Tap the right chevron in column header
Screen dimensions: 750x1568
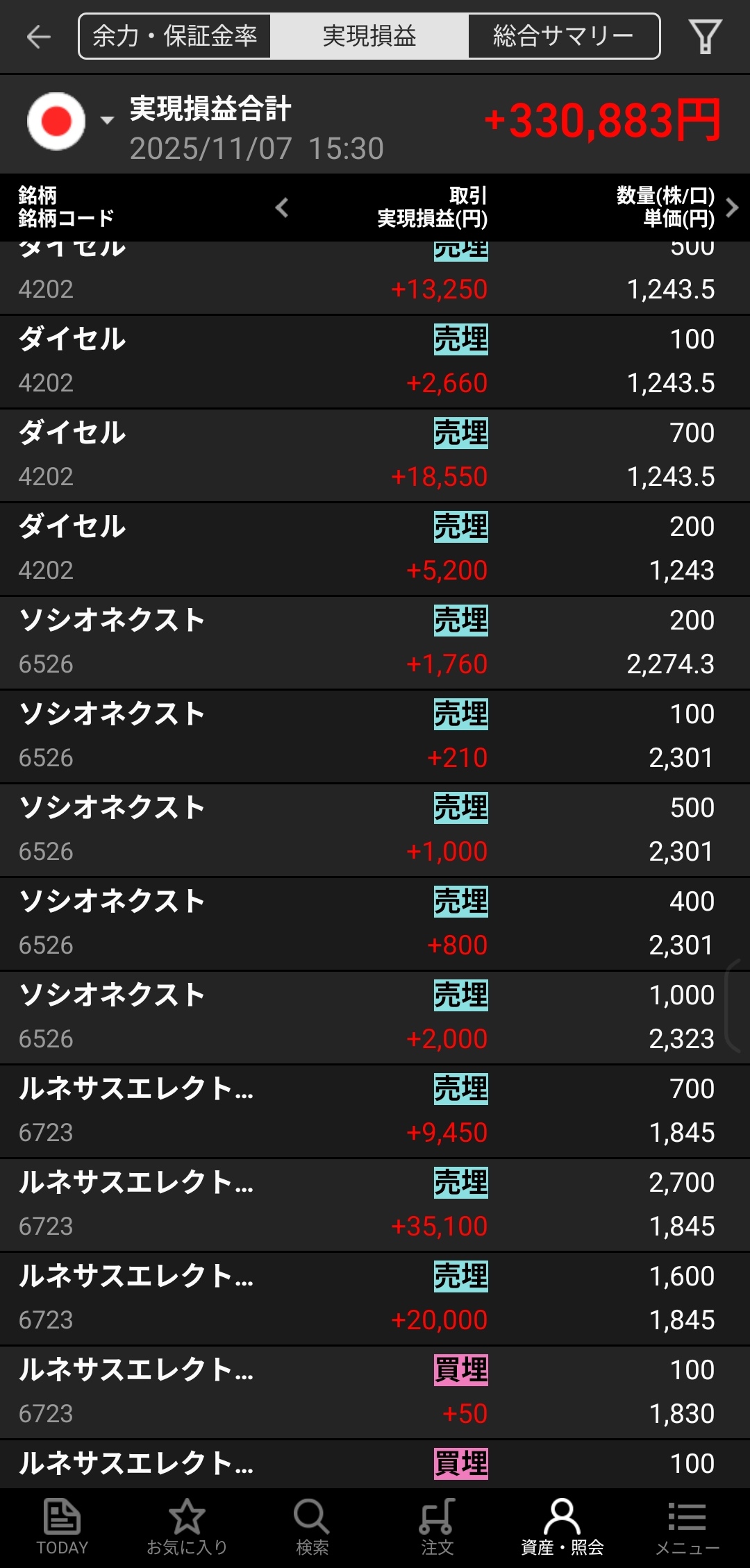[731, 208]
